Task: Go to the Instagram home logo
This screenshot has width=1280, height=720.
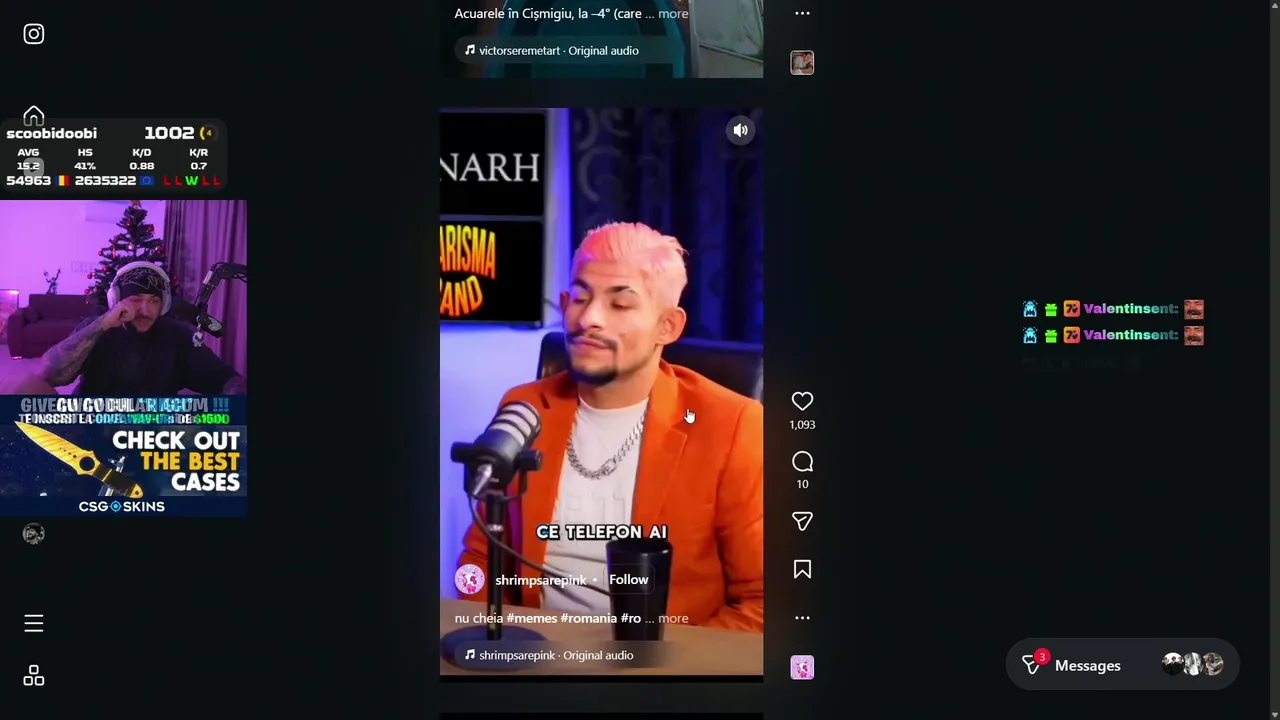Action: point(34,34)
